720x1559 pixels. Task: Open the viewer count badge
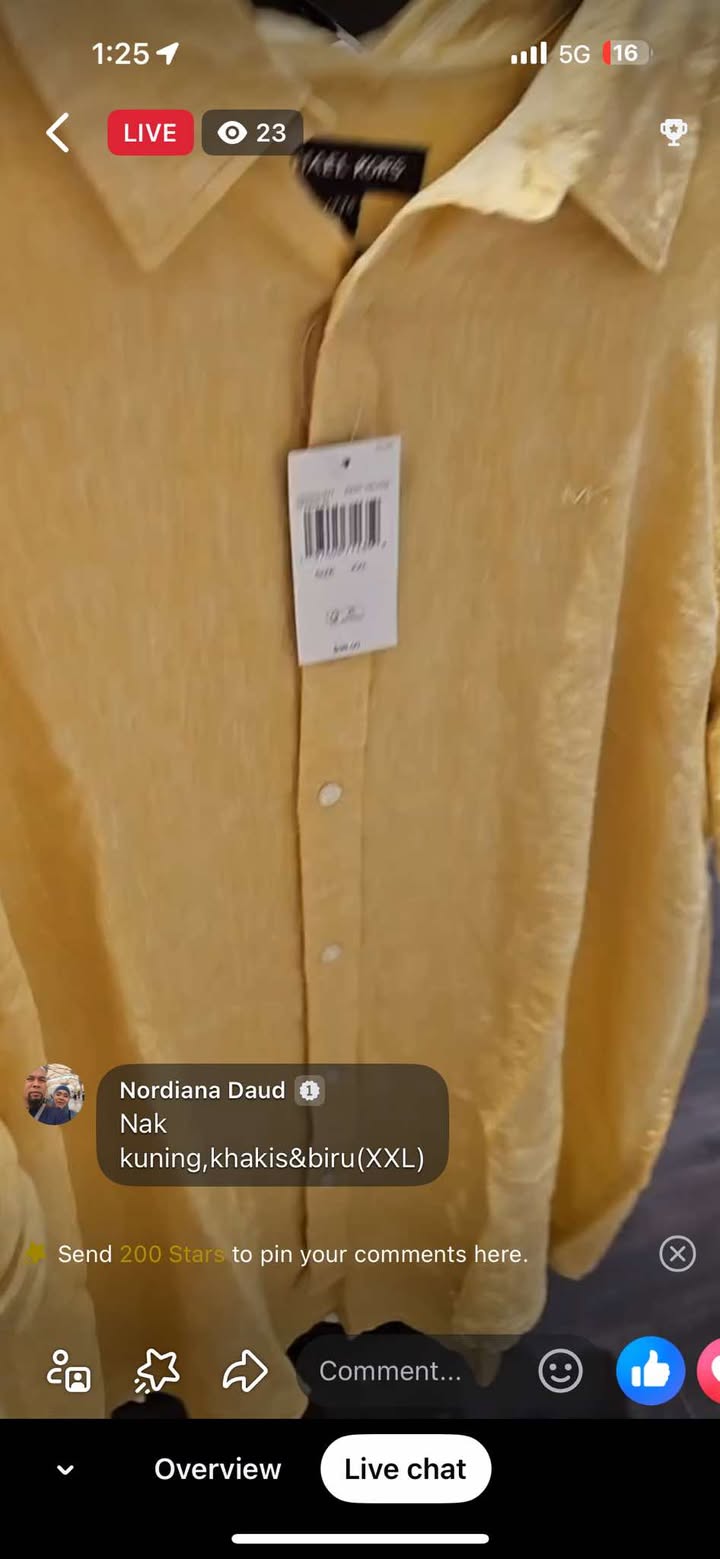[x=252, y=133]
